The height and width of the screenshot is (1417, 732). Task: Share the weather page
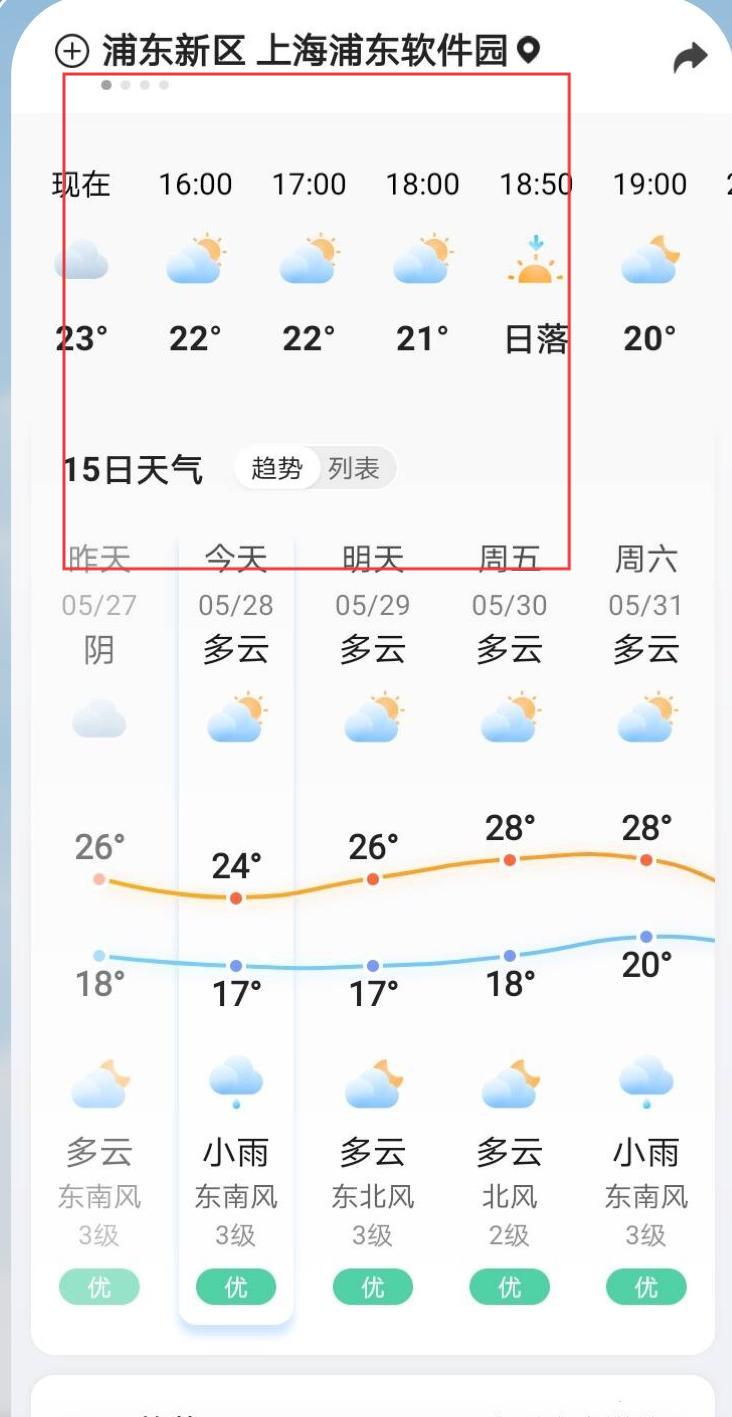coord(689,58)
